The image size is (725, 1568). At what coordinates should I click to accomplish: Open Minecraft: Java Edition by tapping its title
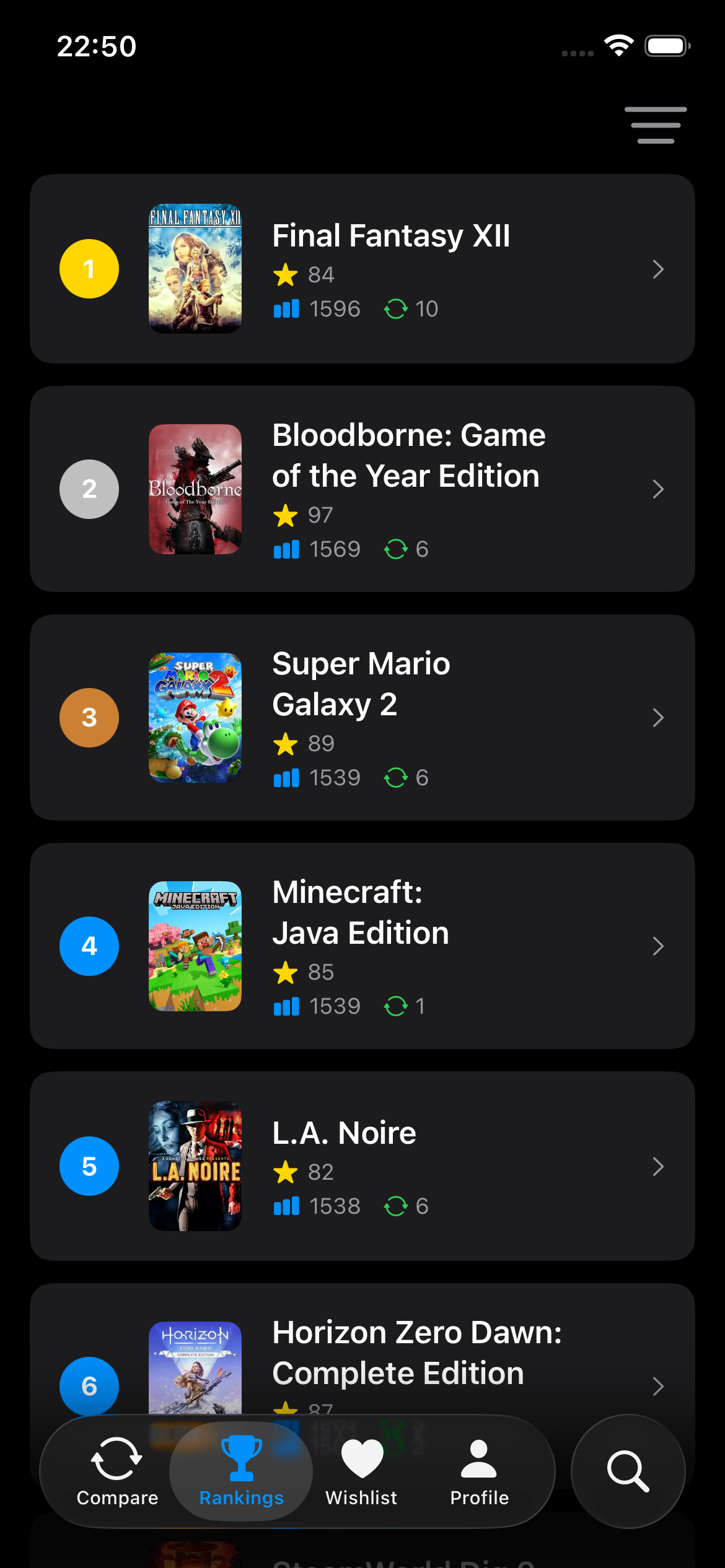(360, 911)
